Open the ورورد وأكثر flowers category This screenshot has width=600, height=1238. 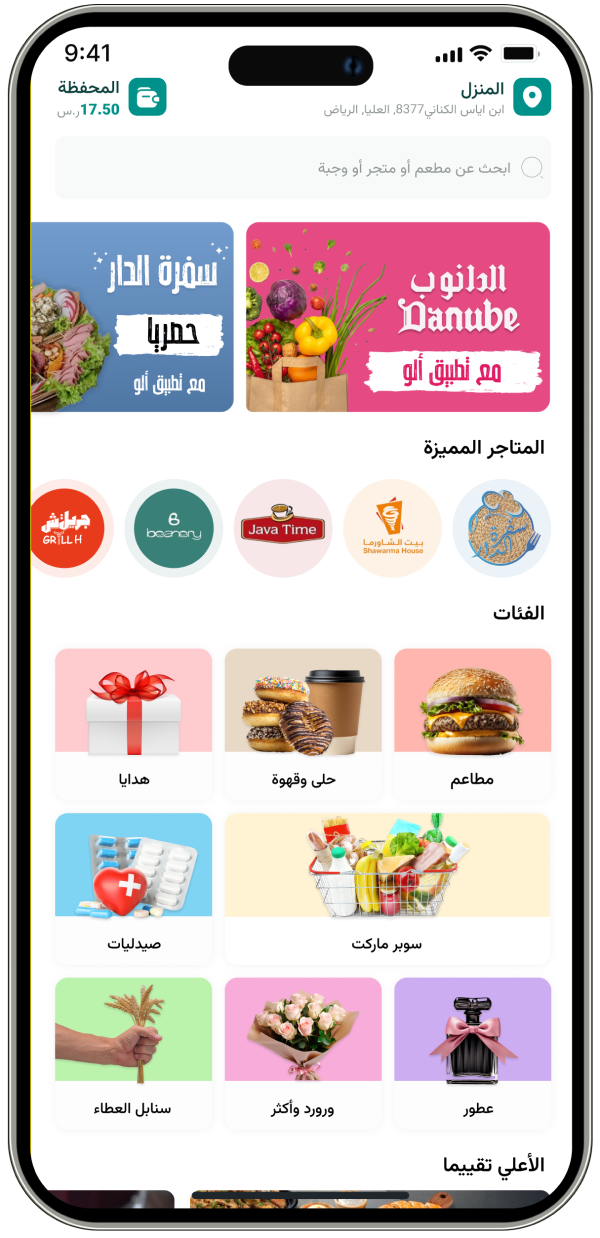[x=303, y=1052]
